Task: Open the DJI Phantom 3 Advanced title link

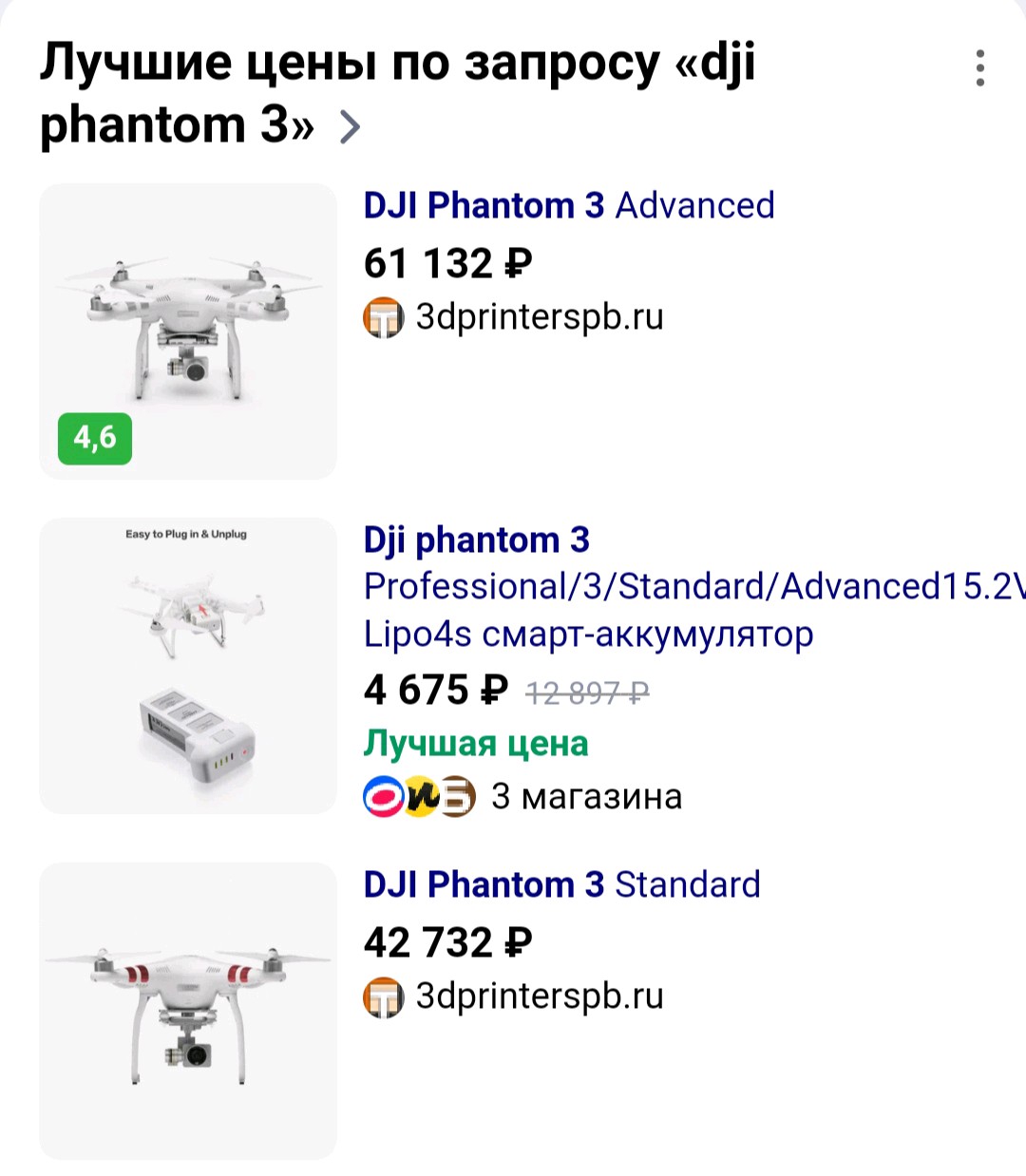Action: coord(568,205)
